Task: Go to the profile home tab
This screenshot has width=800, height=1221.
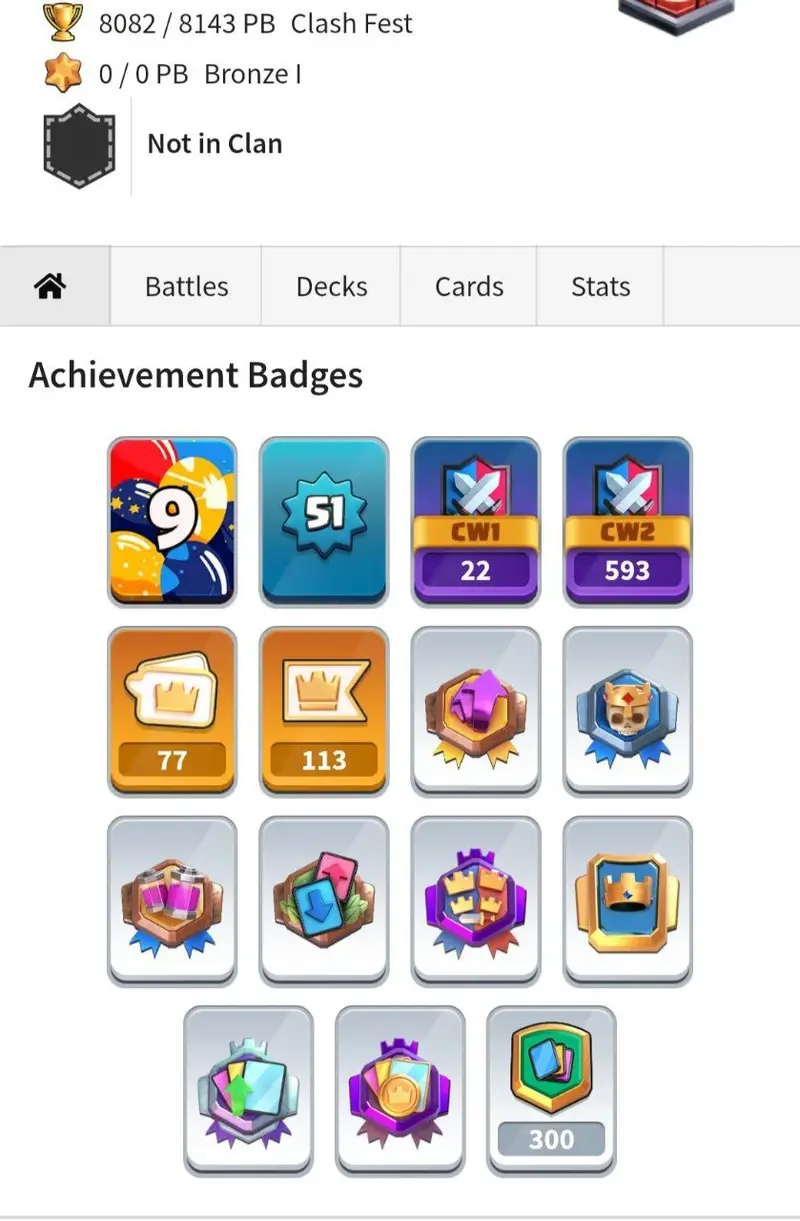Action: click(50, 287)
